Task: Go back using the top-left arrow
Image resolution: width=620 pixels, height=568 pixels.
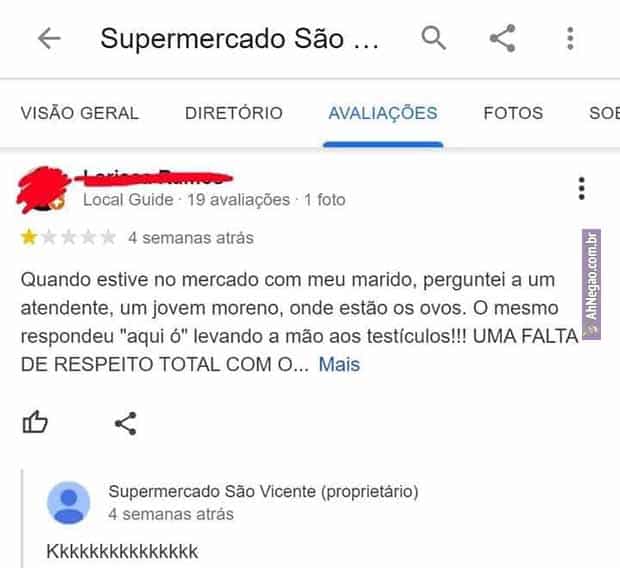Action: [x=48, y=39]
